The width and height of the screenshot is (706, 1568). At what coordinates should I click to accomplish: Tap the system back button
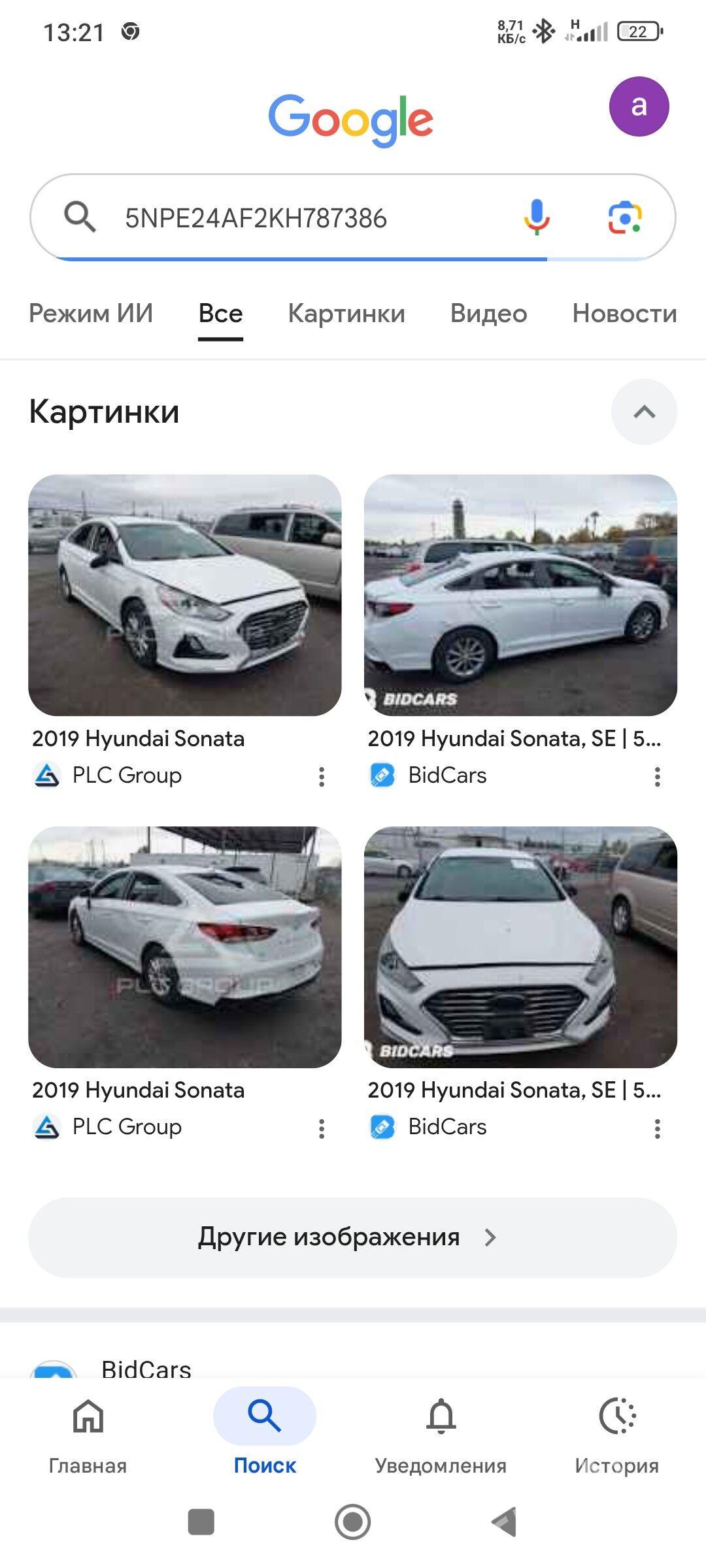505,1522
